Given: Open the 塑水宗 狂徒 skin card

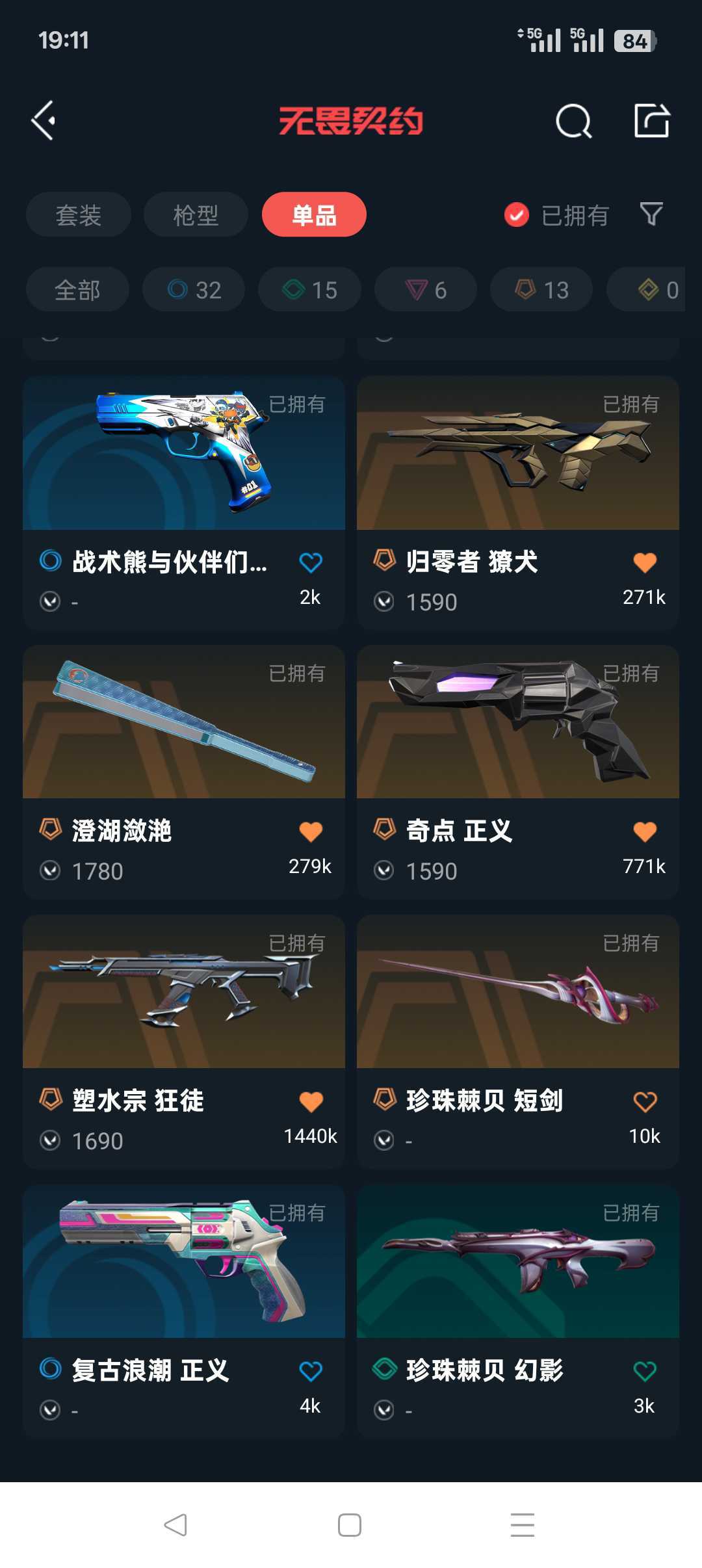Looking at the screenshot, I should (184, 1042).
